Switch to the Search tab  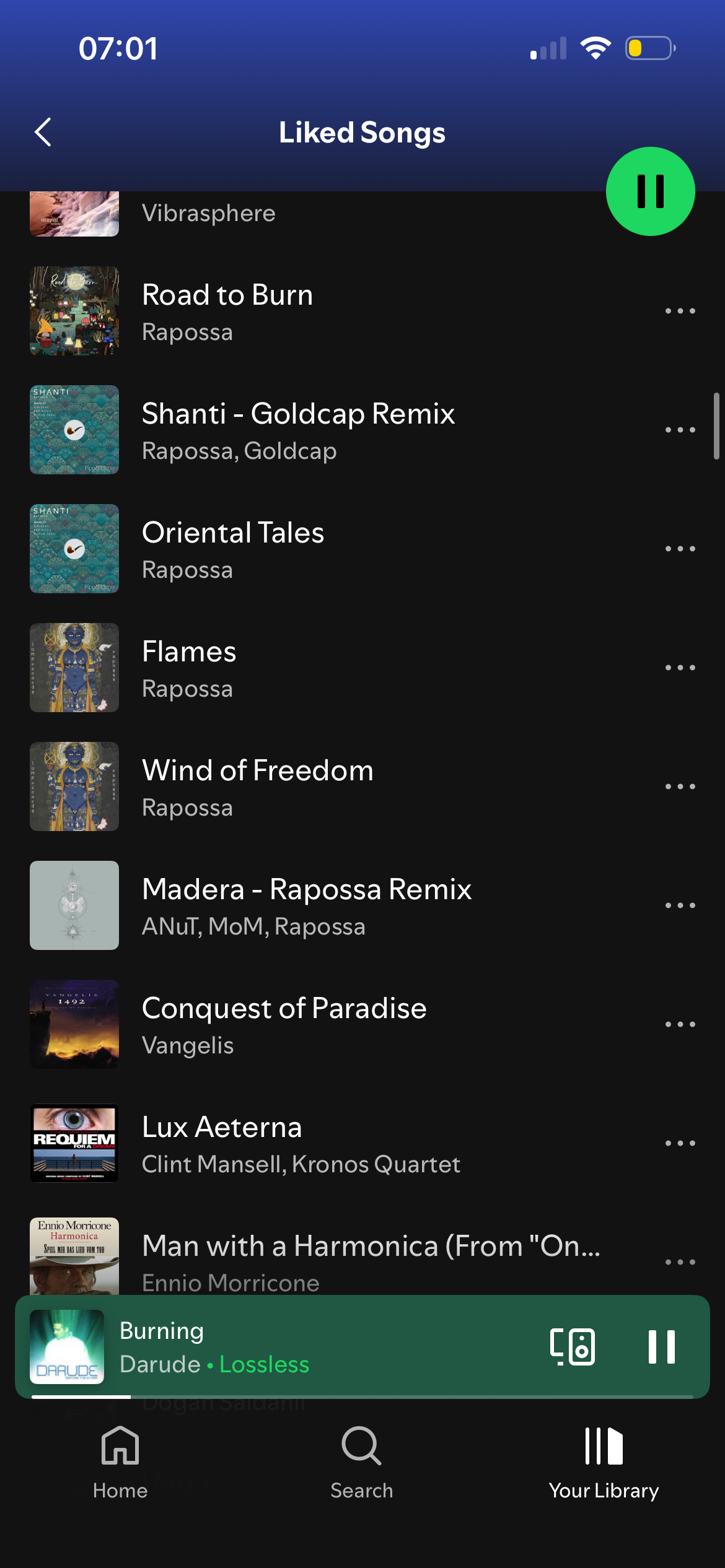pyautogui.click(x=362, y=1463)
